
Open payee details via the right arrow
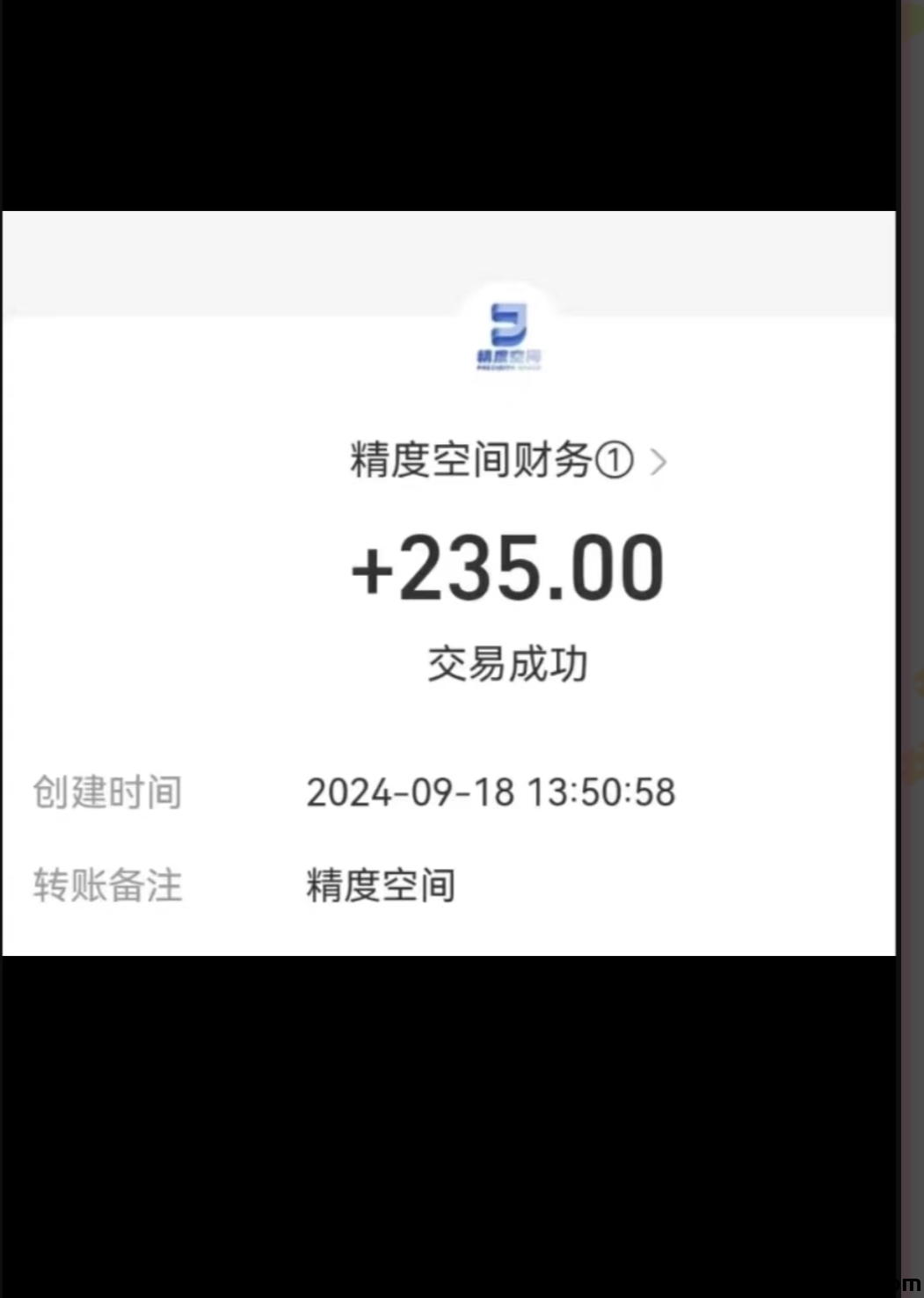point(659,462)
